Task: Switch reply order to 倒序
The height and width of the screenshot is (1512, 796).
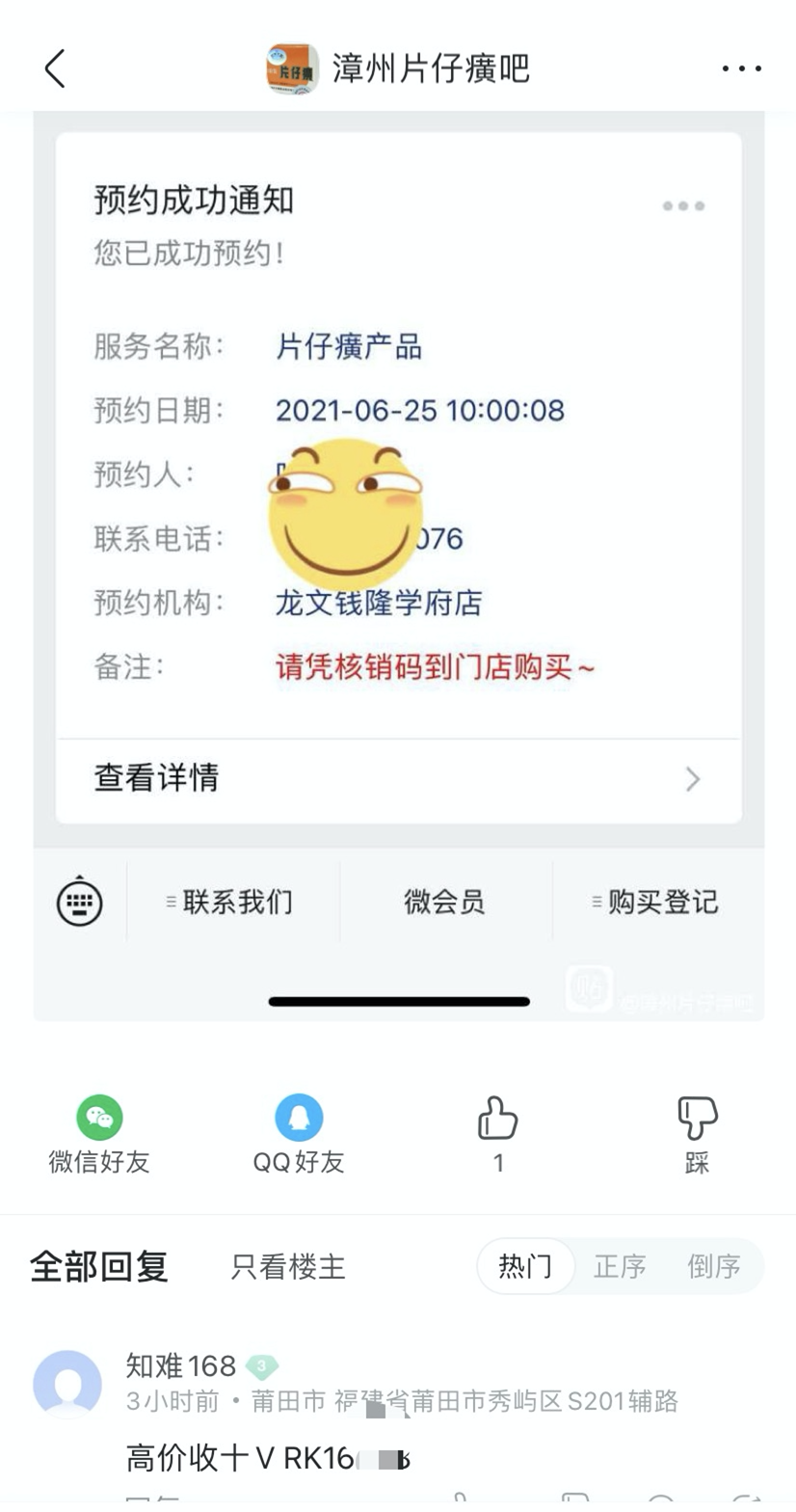Action: 714,1266
